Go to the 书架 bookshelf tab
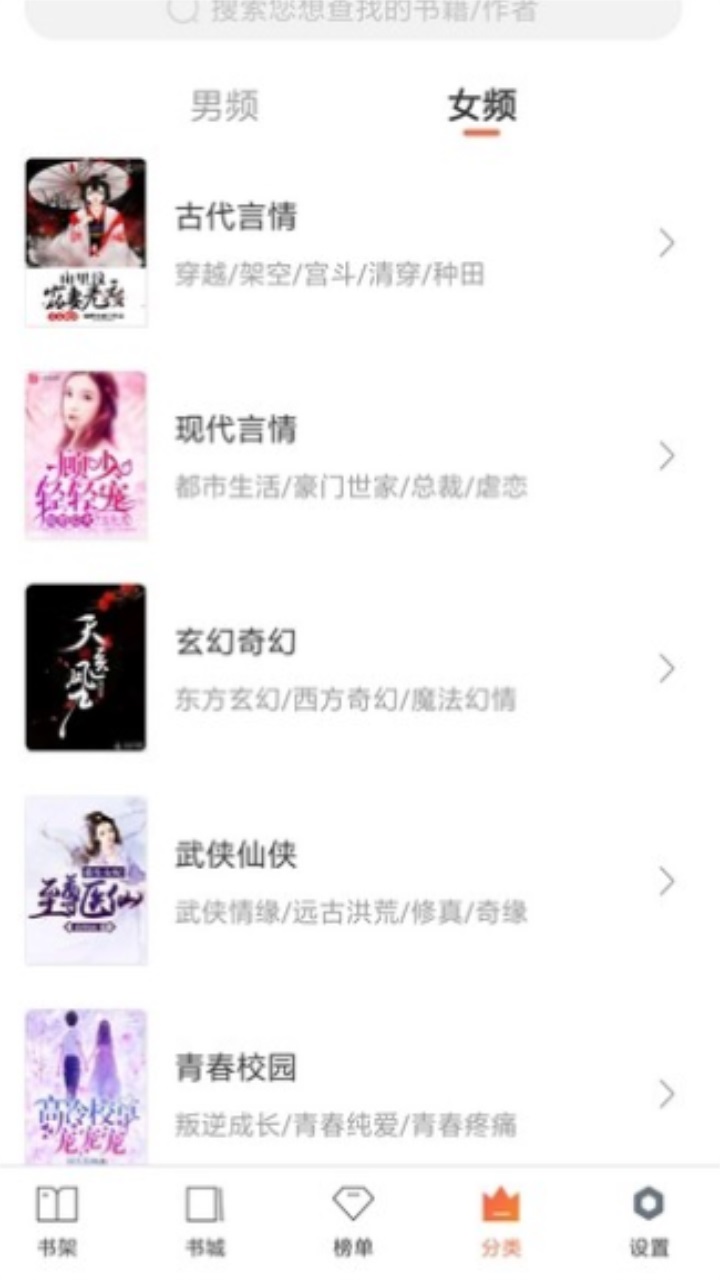 pos(57,1220)
